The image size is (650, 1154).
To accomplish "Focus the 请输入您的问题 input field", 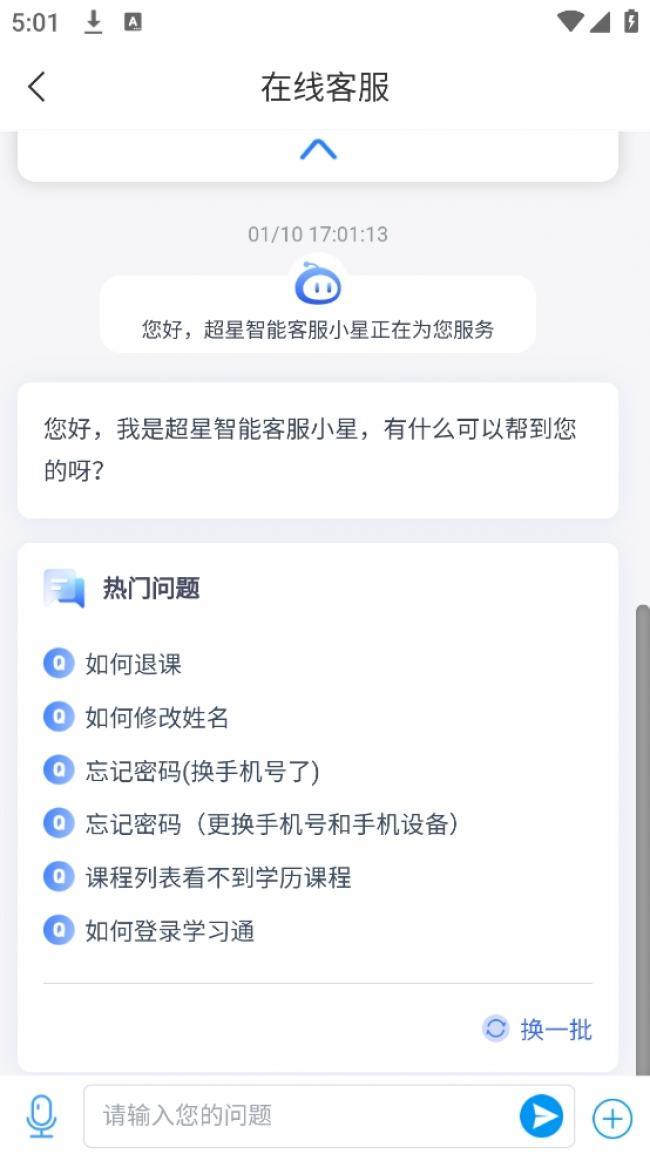I will 300,1116.
